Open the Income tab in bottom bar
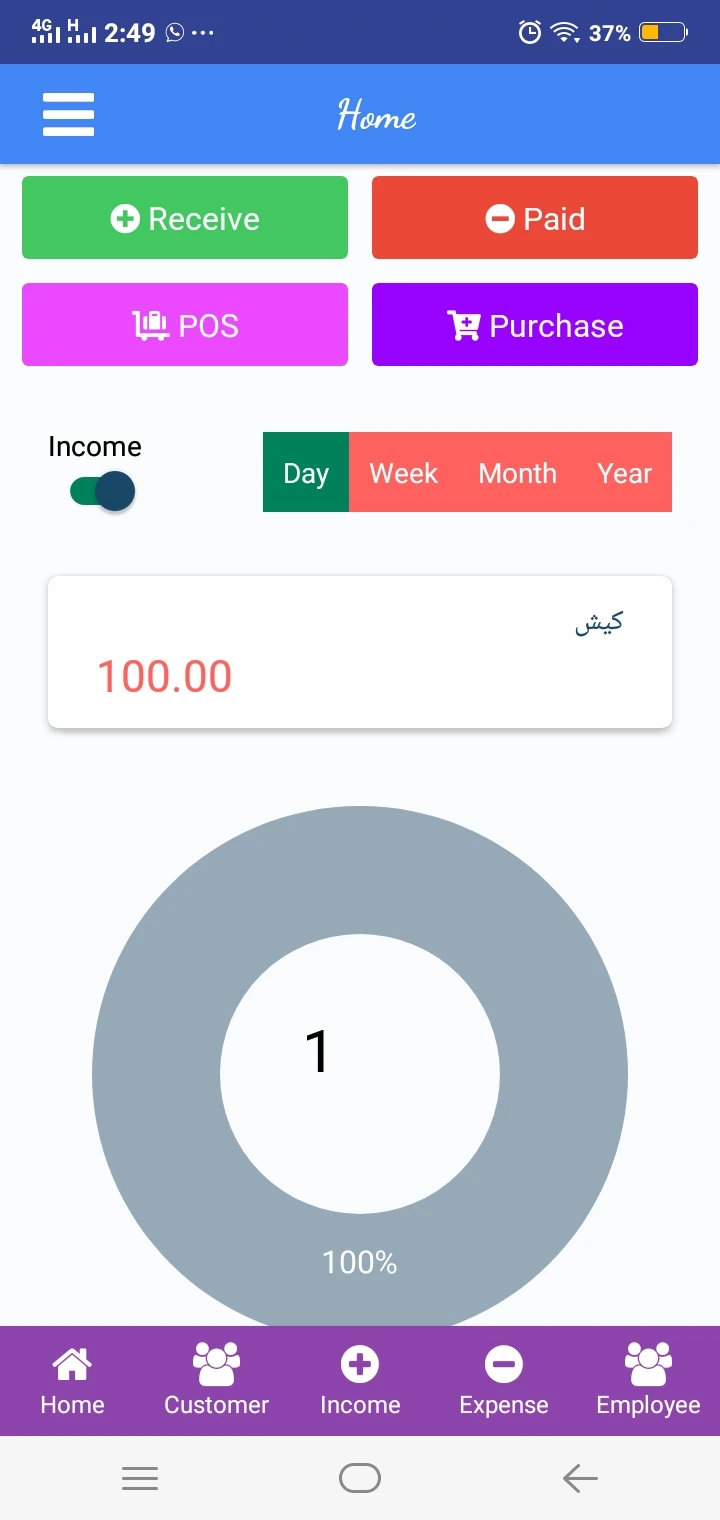Screen dimensions: 720x1520 click(x=360, y=1381)
